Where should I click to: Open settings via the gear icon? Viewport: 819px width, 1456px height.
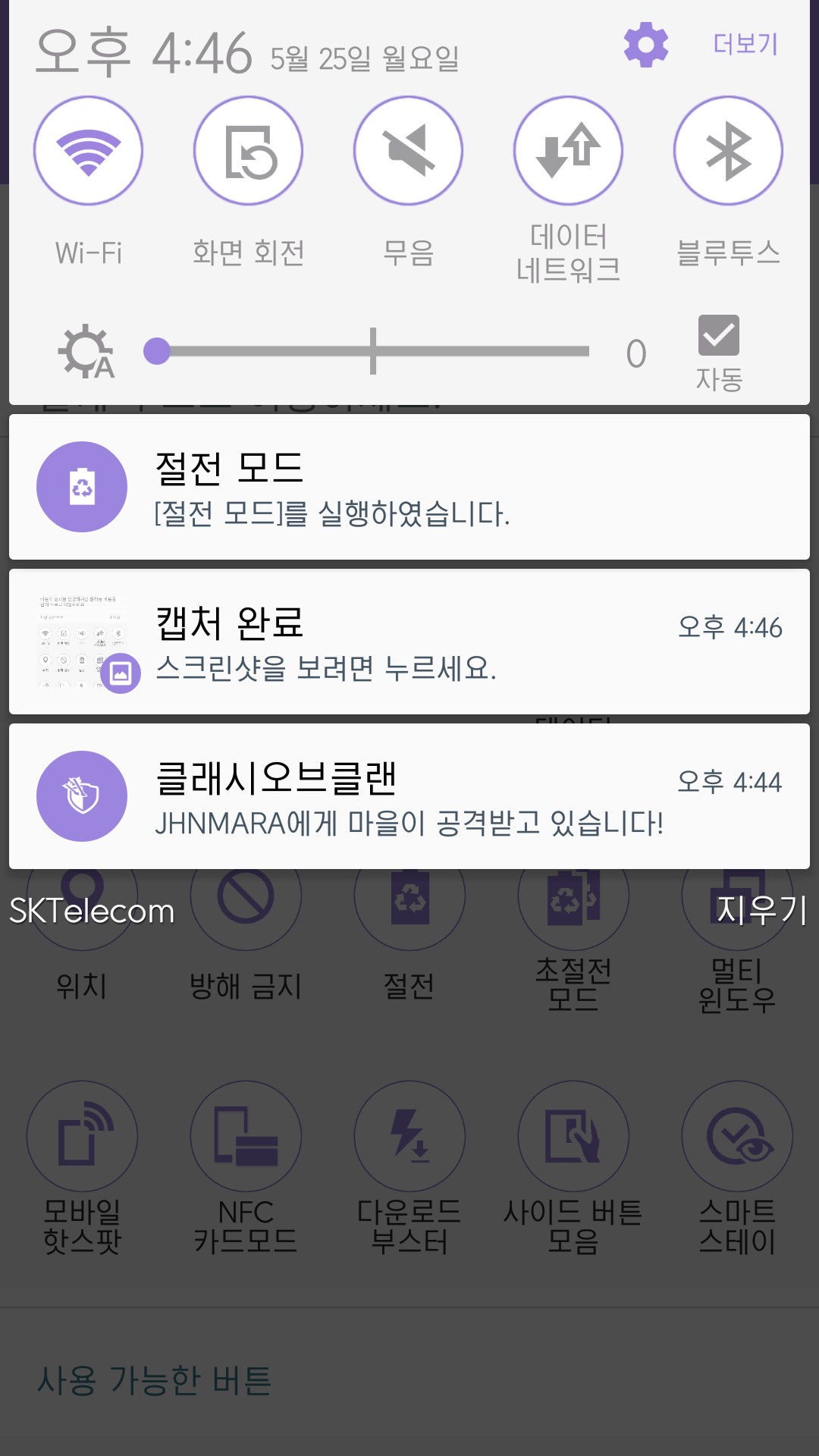pos(645,45)
